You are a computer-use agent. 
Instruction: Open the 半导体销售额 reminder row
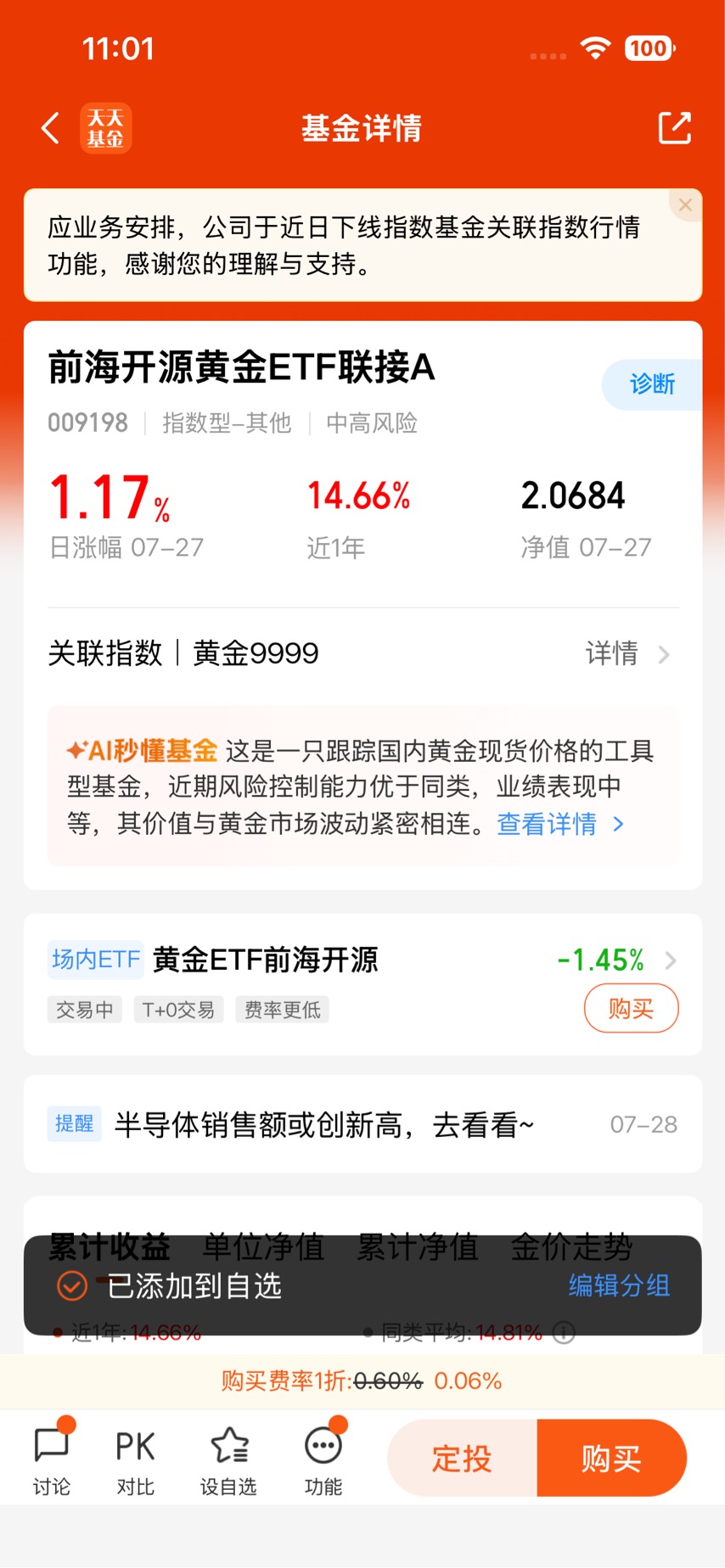tap(362, 1124)
